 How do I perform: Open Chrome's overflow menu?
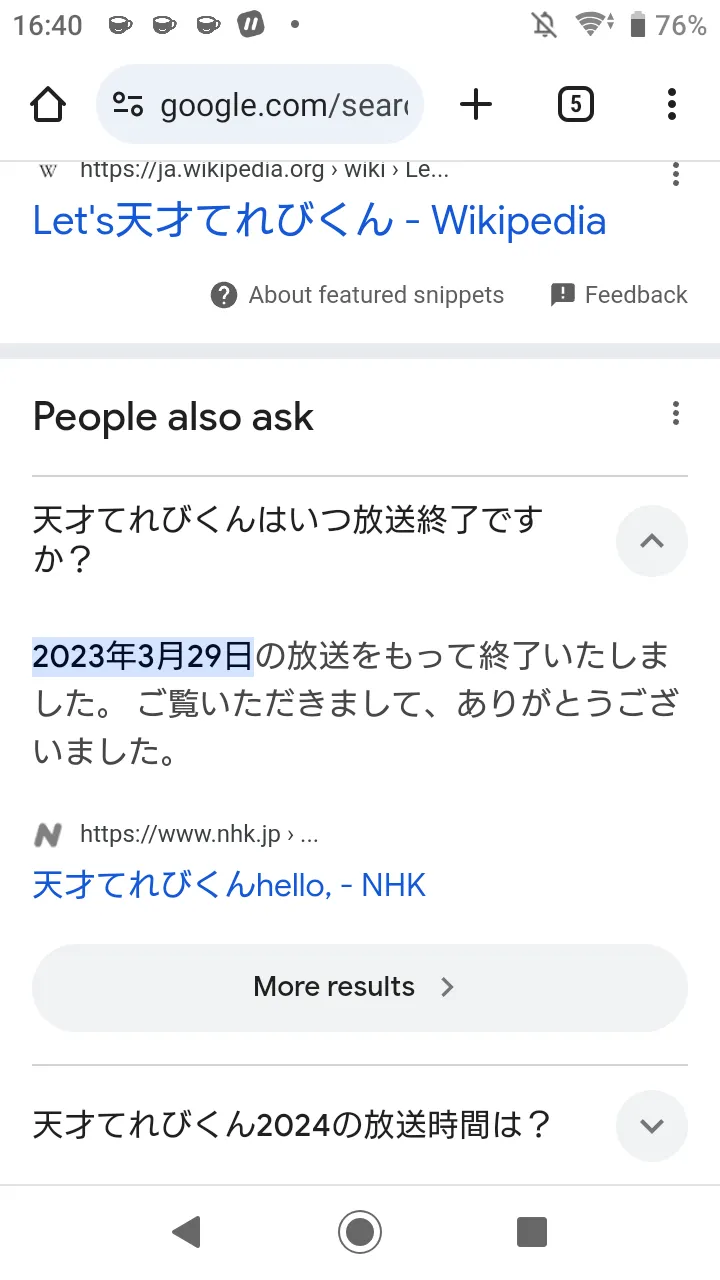(672, 104)
